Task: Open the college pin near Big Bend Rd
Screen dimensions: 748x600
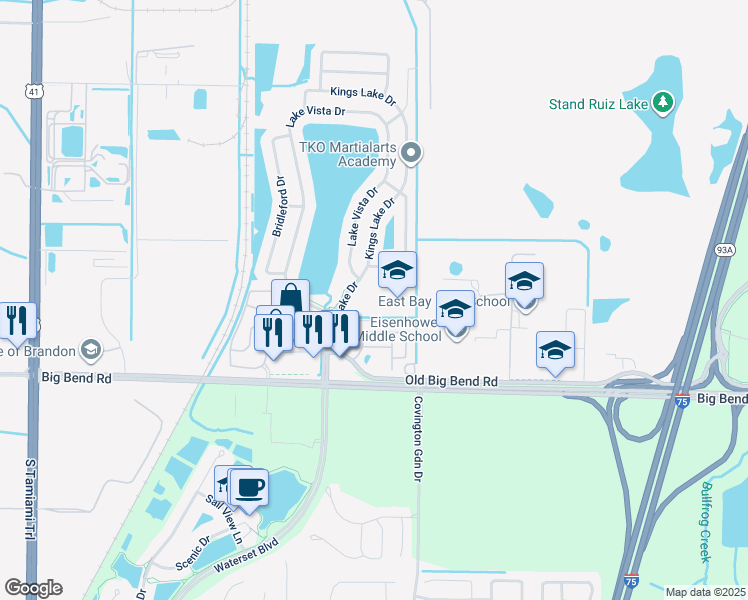Action: coord(91,351)
